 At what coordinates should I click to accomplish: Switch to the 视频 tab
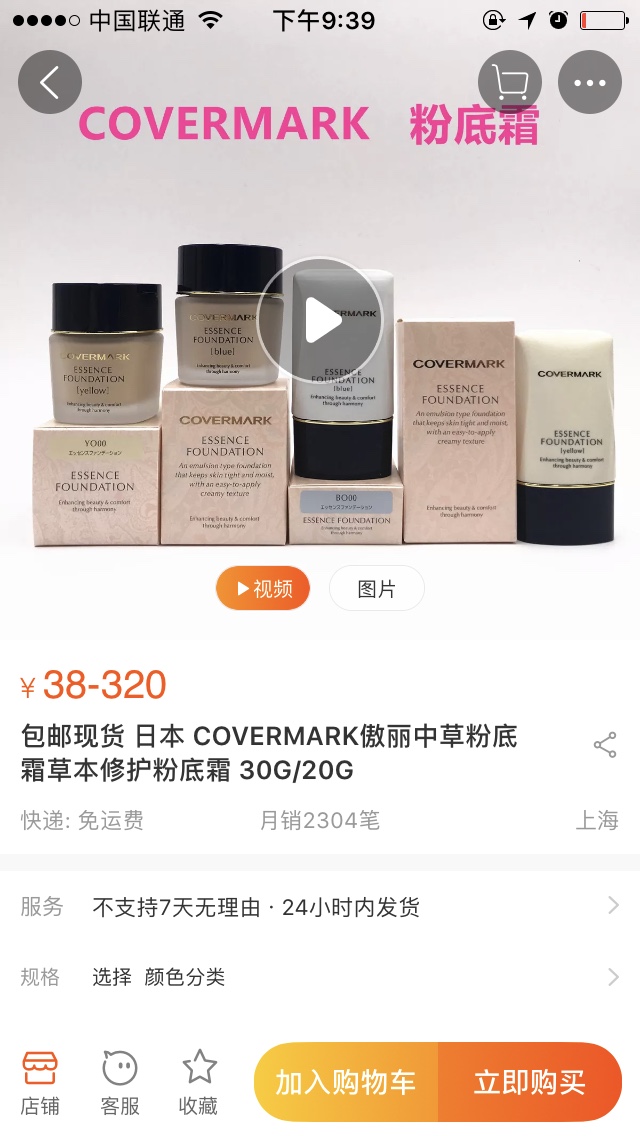(x=263, y=588)
